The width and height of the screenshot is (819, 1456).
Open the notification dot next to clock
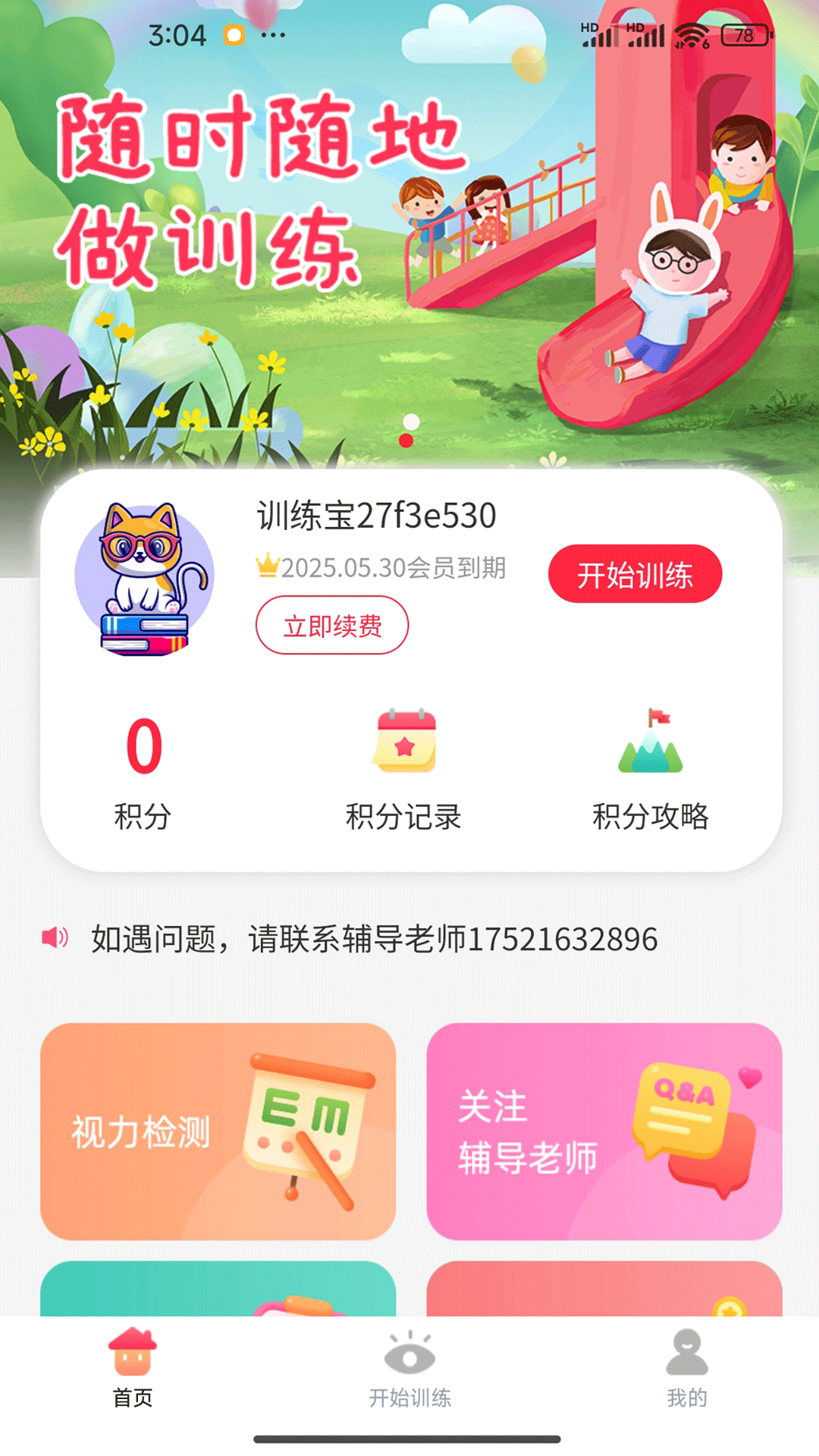pyautogui.click(x=234, y=33)
